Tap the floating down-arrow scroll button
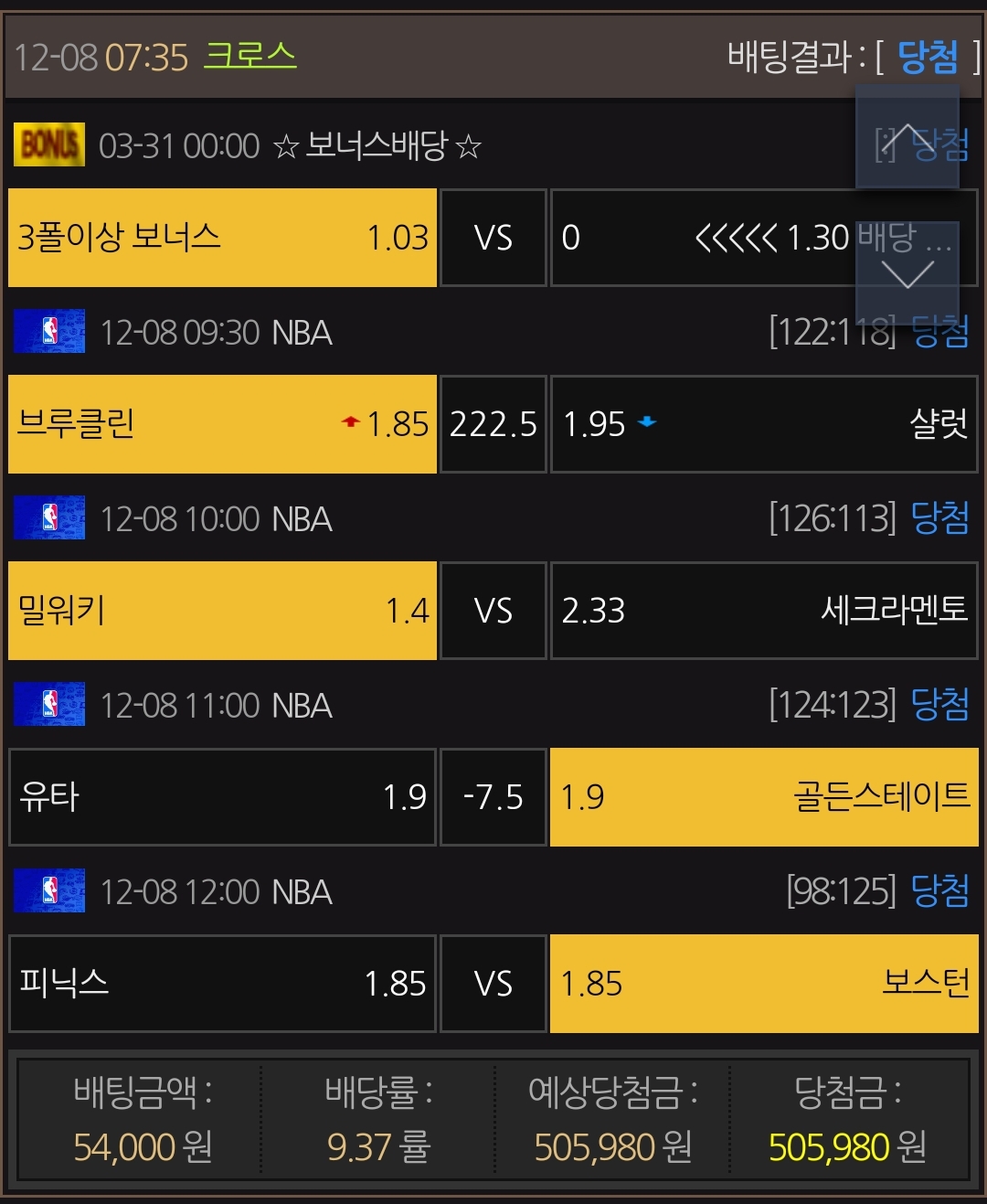 tap(907, 272)
